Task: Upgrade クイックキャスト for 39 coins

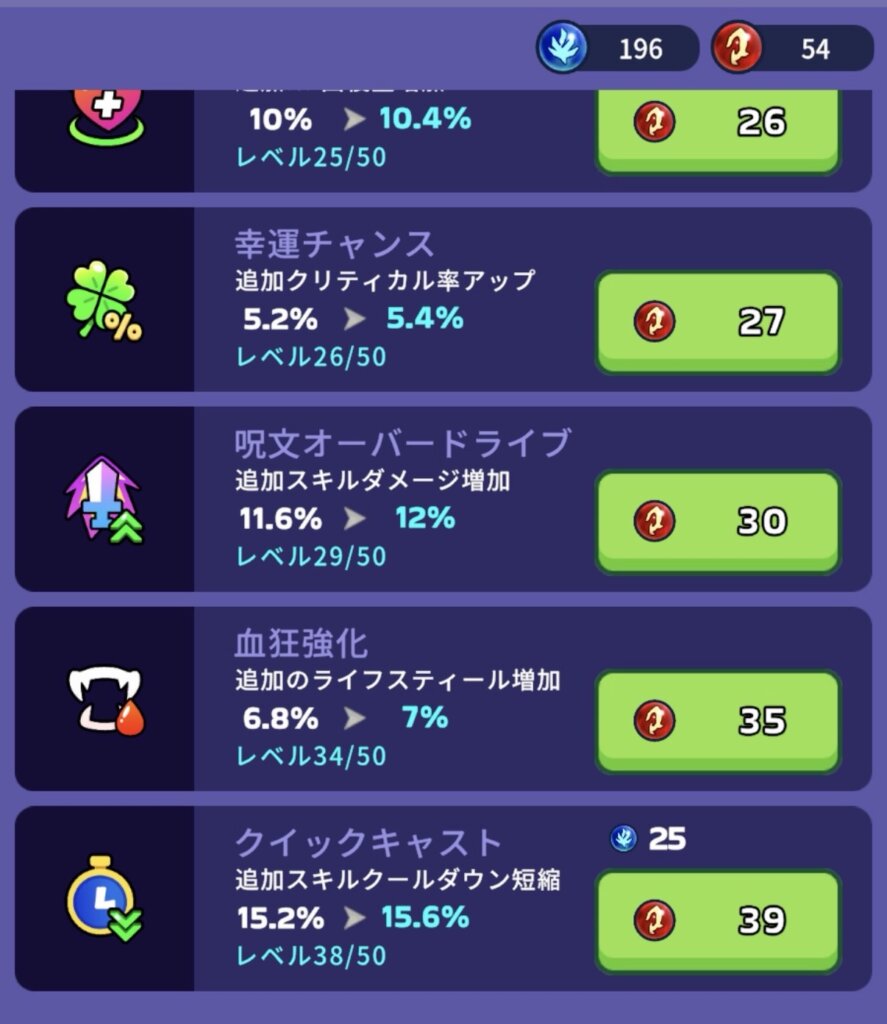Action: 717,919
